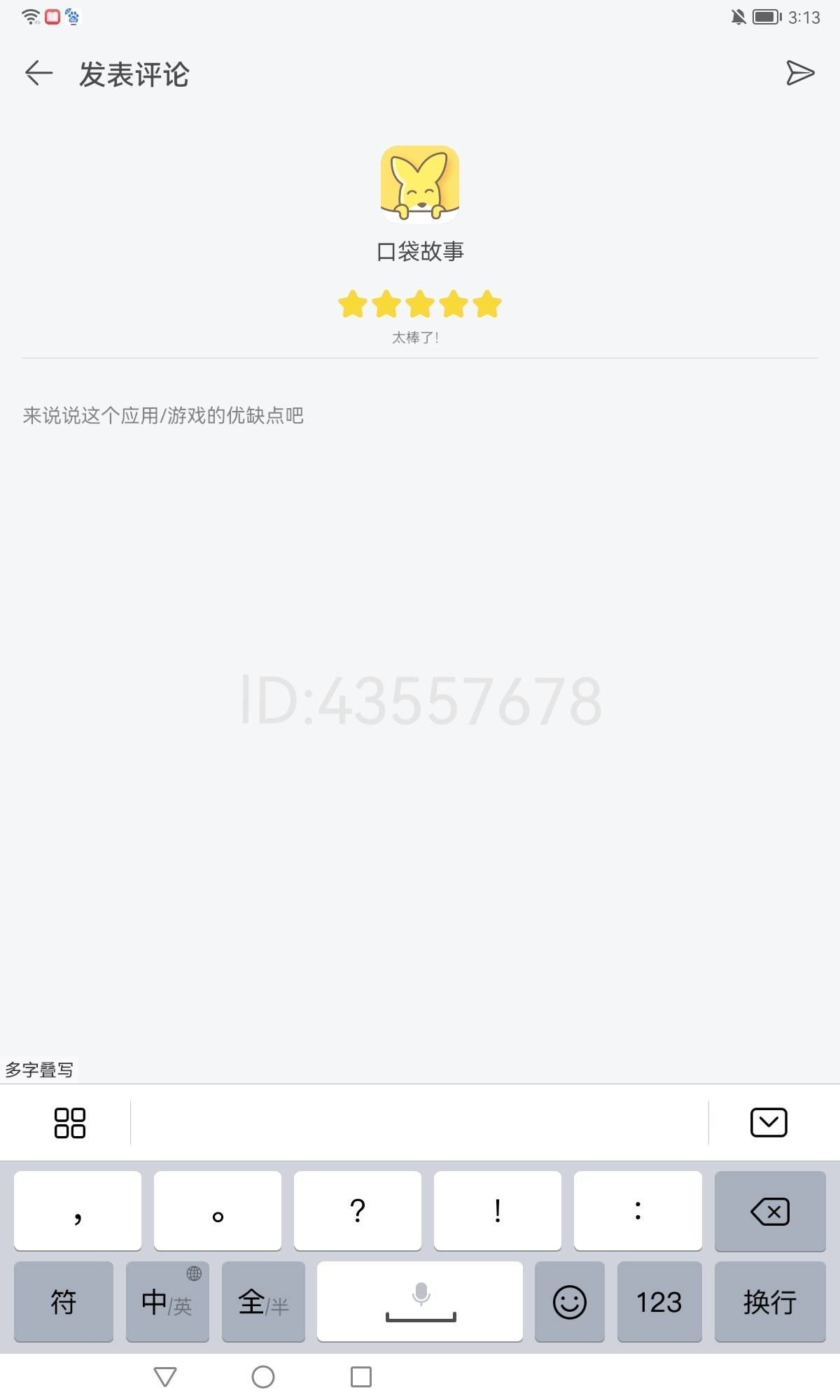840x1400 pixels.
Task: Send the review with the paper plane icon
Action: 799,73
